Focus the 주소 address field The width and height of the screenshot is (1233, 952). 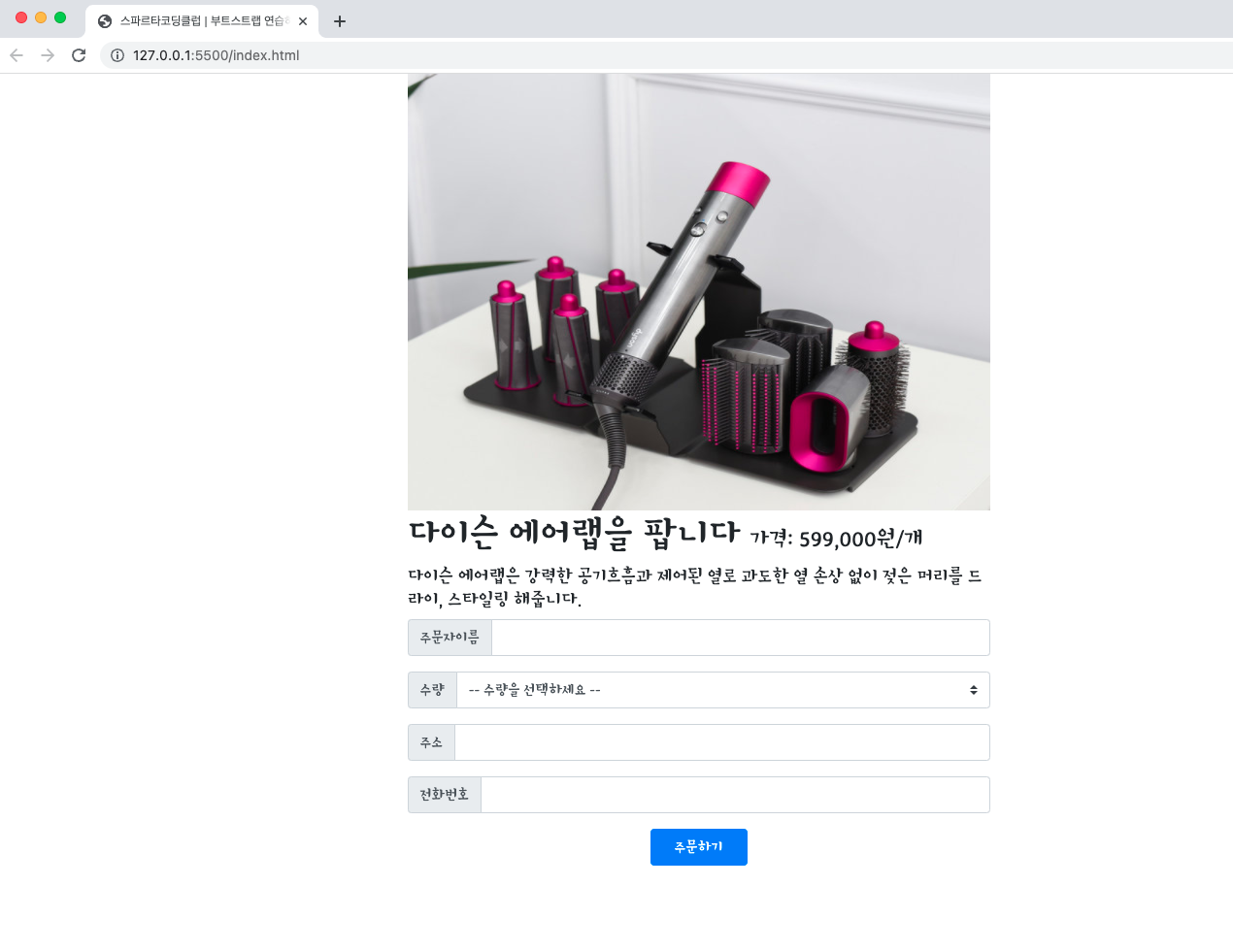(721, 742)
